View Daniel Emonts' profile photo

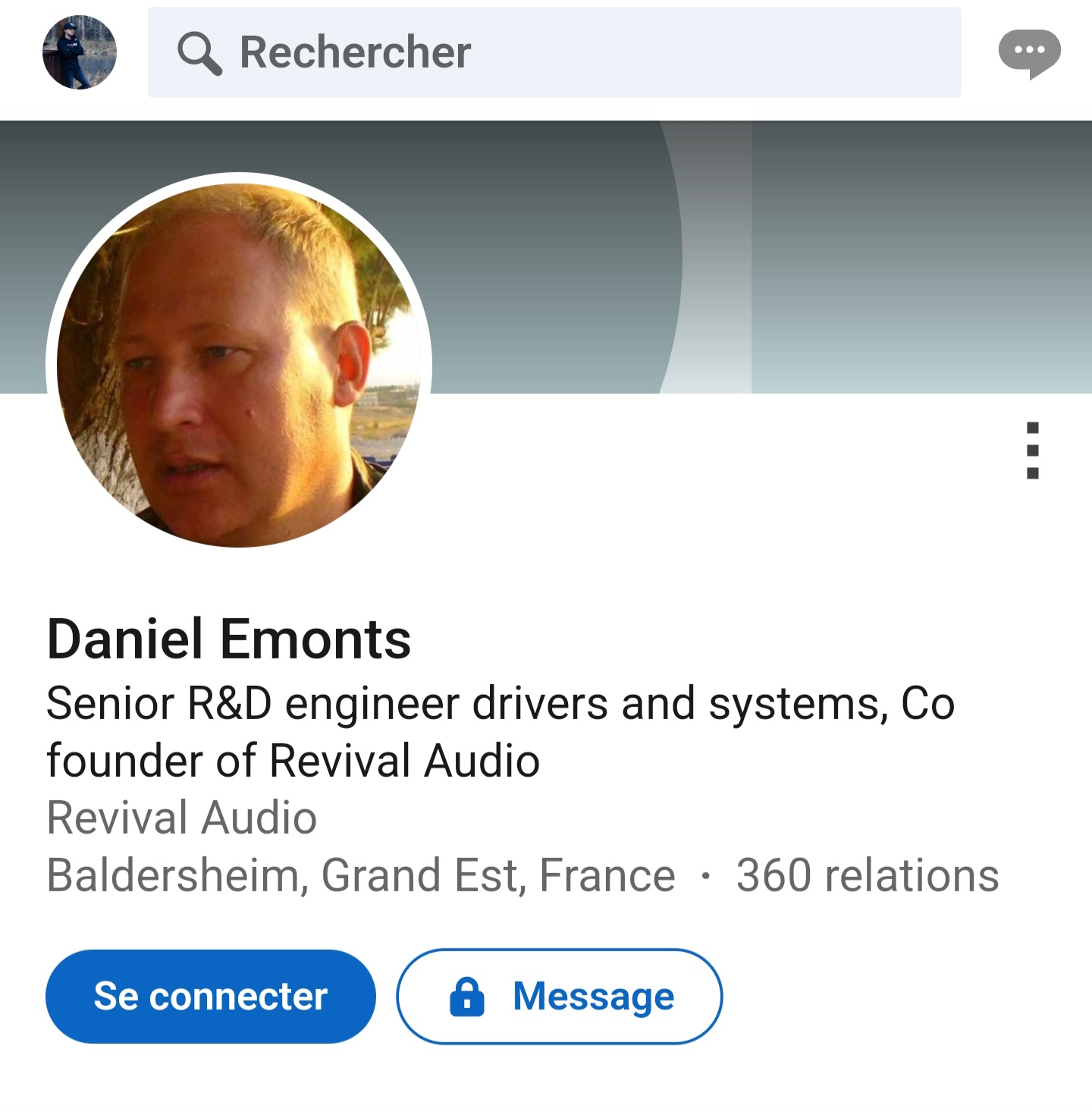pyautogui.click(x=240, y=363)
